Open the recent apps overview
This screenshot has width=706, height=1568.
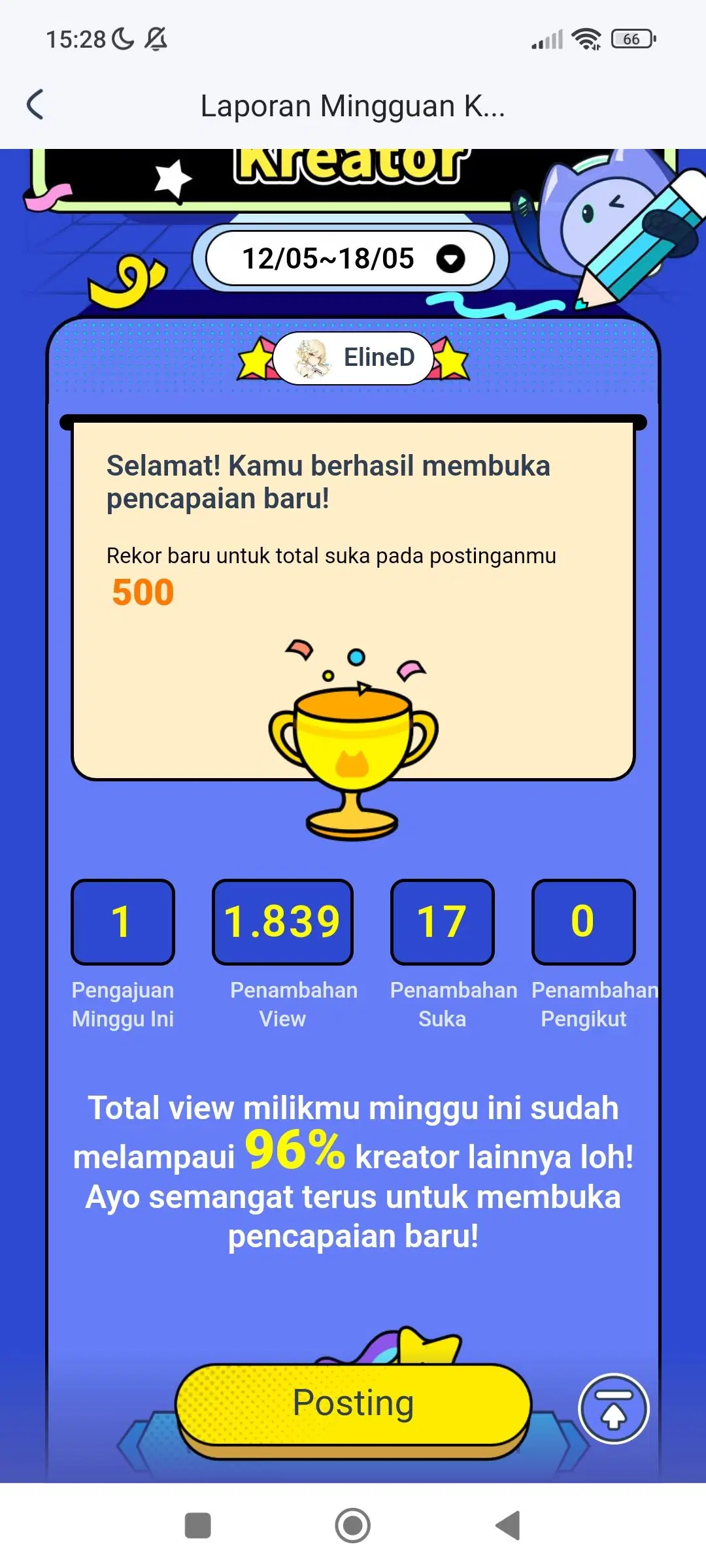198,1526
